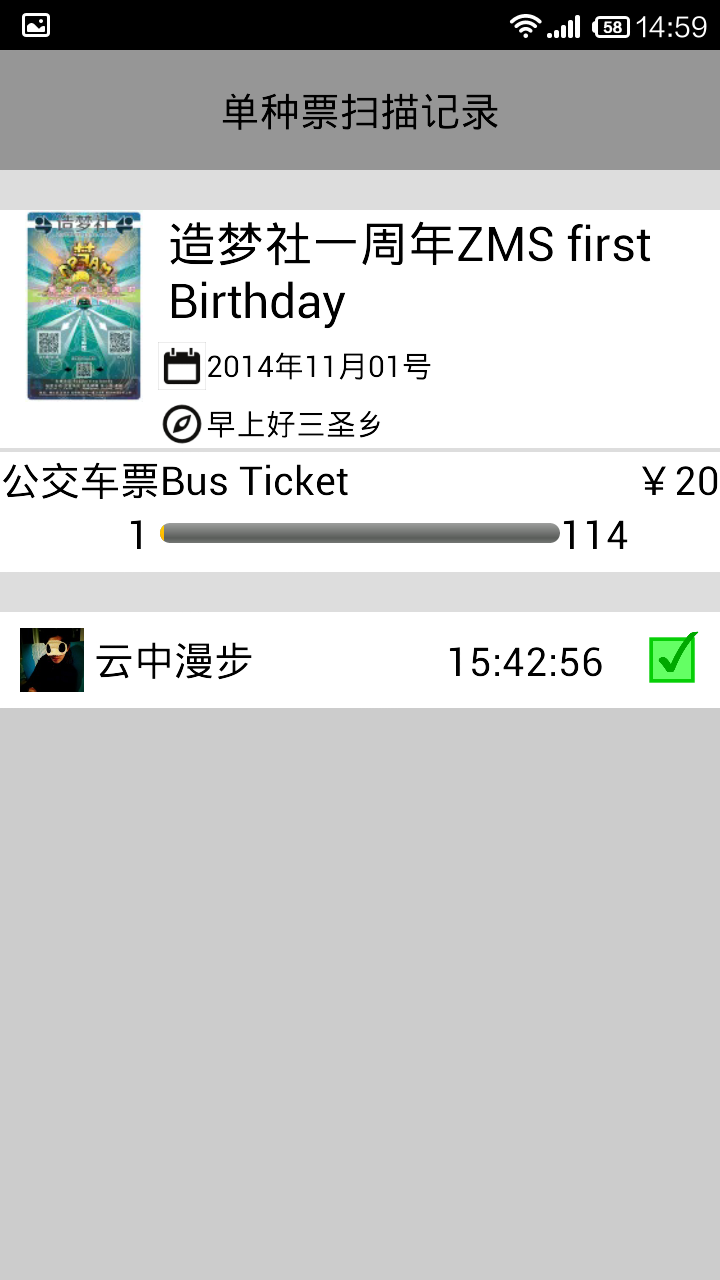Open the 造梦社一周年 event poster thumbnail

click(84, 306)
